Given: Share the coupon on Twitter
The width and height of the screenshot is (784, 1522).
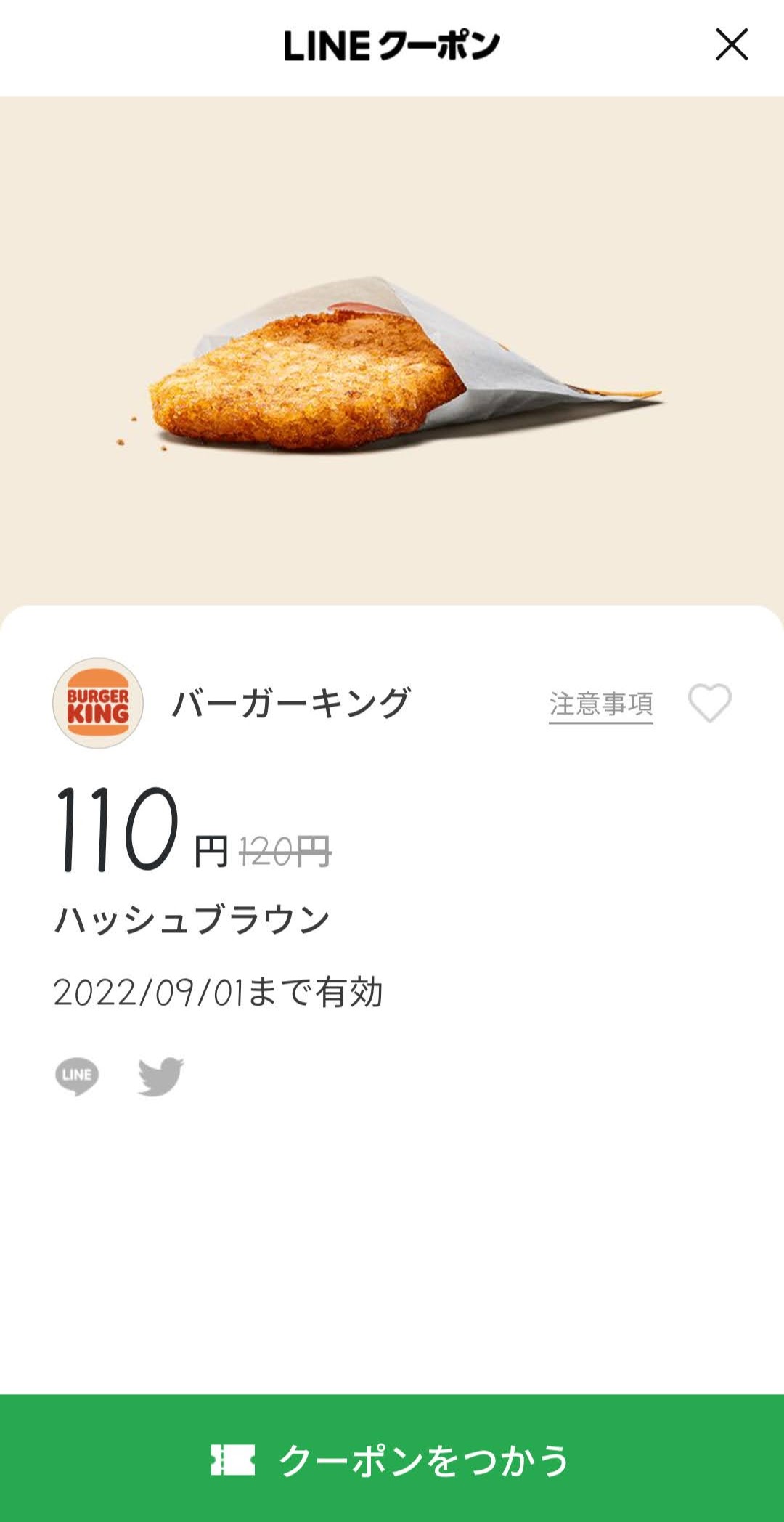Looking at the screenshot, I should (x=161, y=1076).
